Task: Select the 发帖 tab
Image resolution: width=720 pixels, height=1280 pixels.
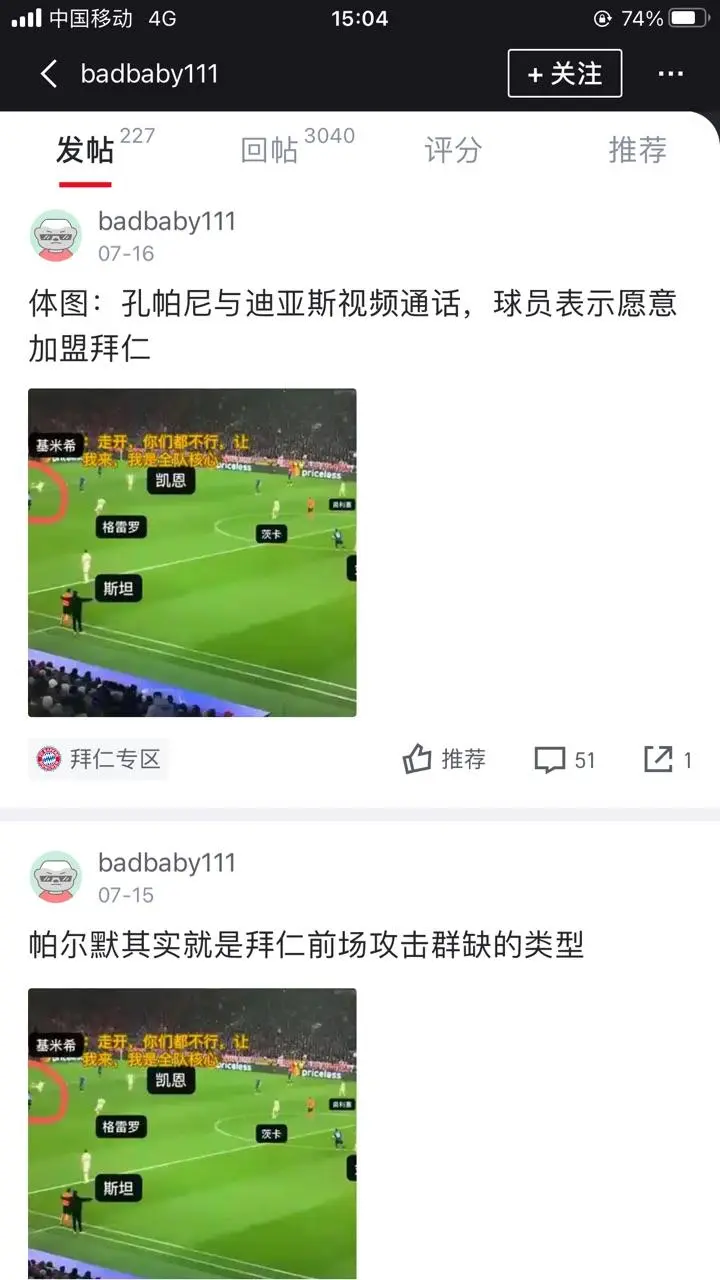Action: [x=85, y=150]
